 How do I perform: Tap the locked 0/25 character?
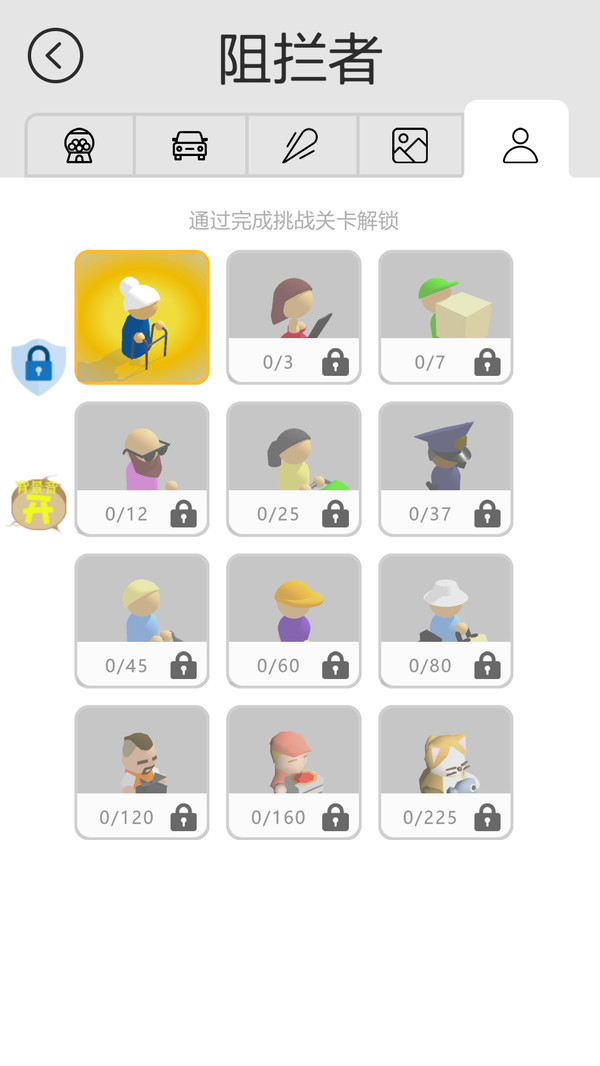pos(294,469)
